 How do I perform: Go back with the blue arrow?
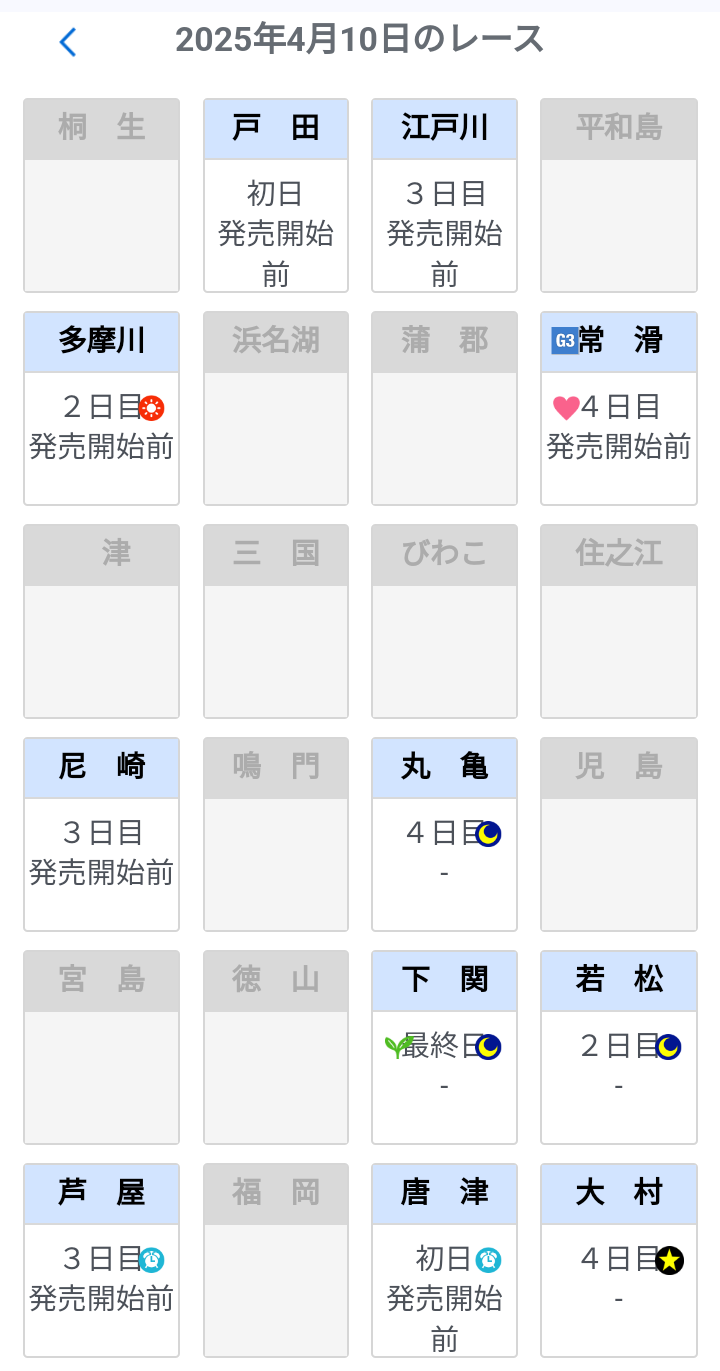(x=67, y=42)
